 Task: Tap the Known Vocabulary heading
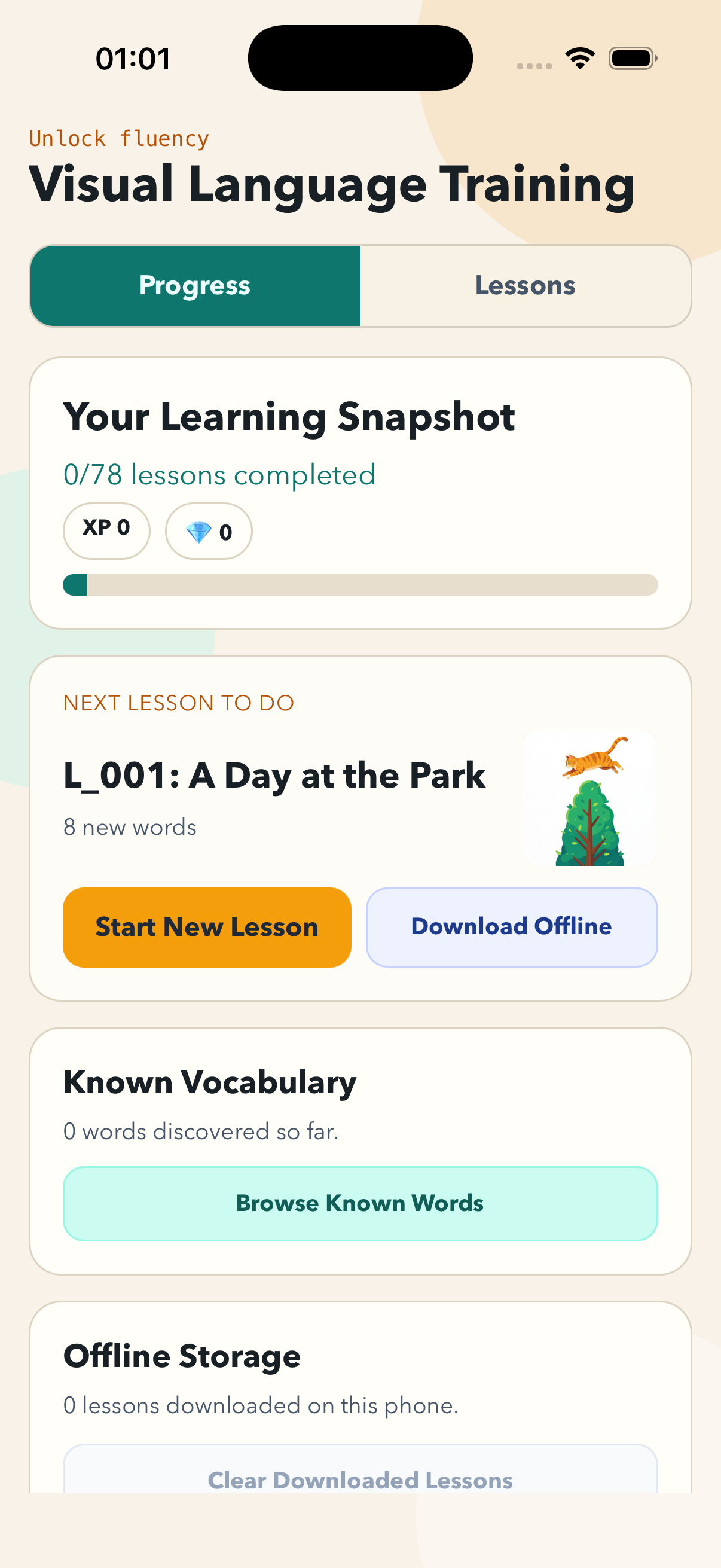pos(209,1082)
